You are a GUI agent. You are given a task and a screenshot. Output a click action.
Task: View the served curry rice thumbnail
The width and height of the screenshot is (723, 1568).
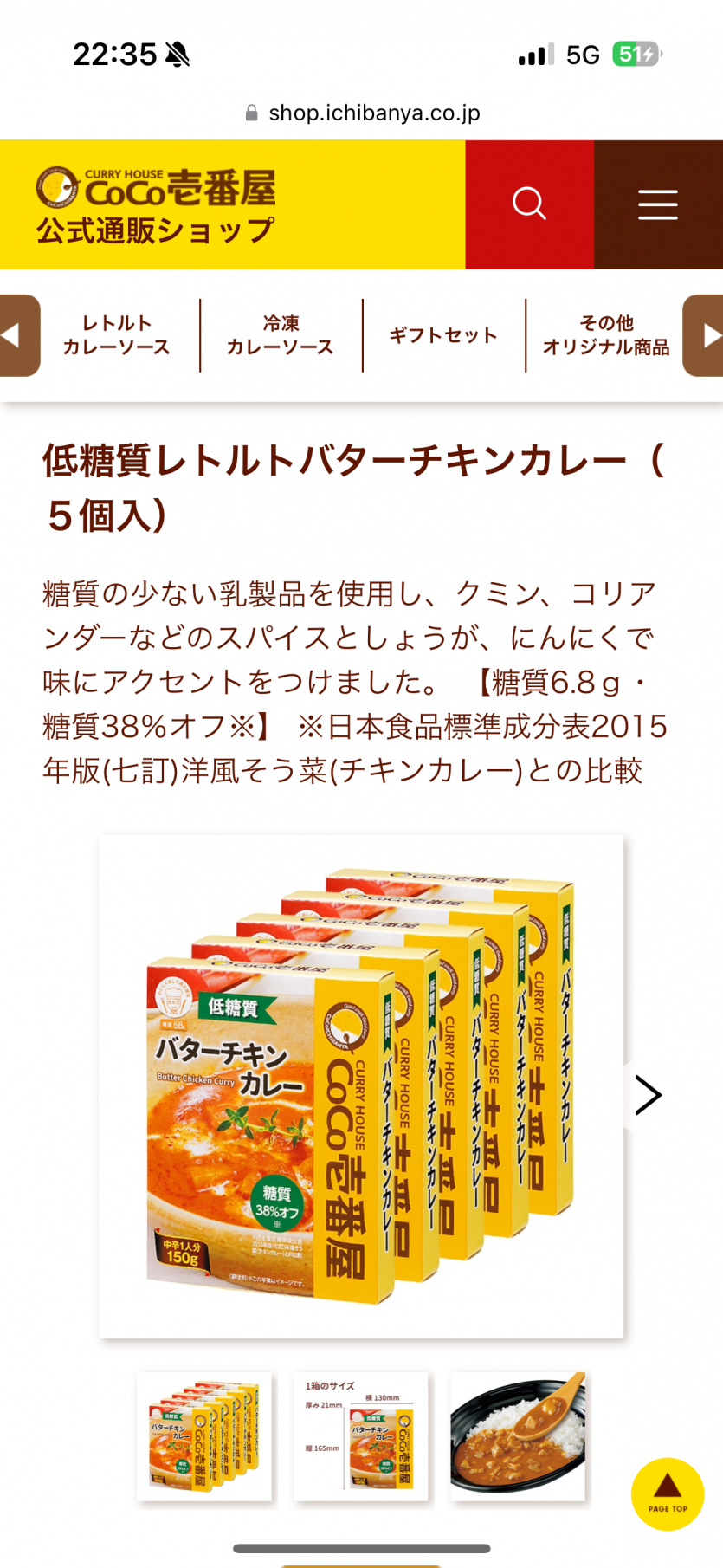click(x=518, y=1436)
